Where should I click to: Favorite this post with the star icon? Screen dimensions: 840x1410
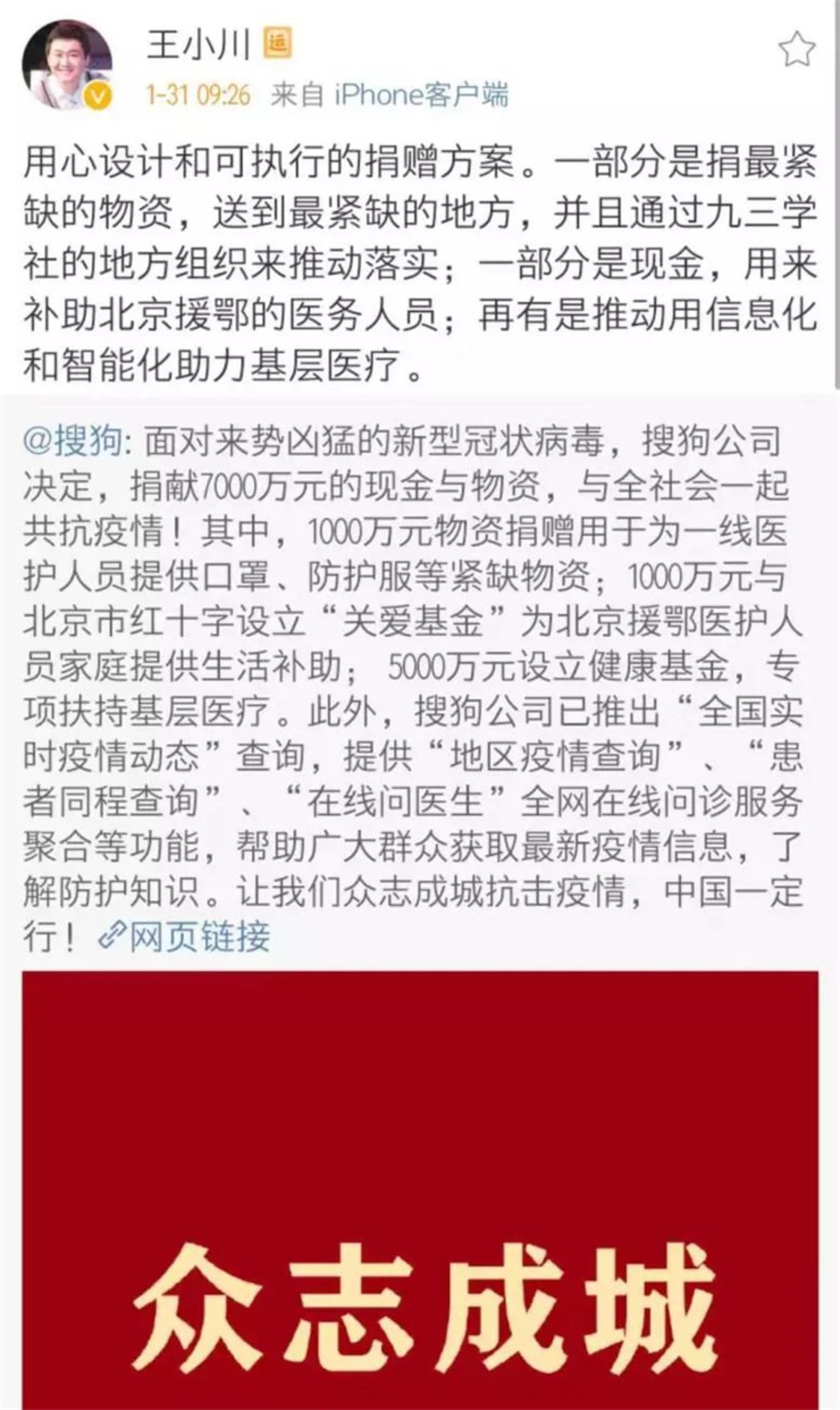[796, 49]
